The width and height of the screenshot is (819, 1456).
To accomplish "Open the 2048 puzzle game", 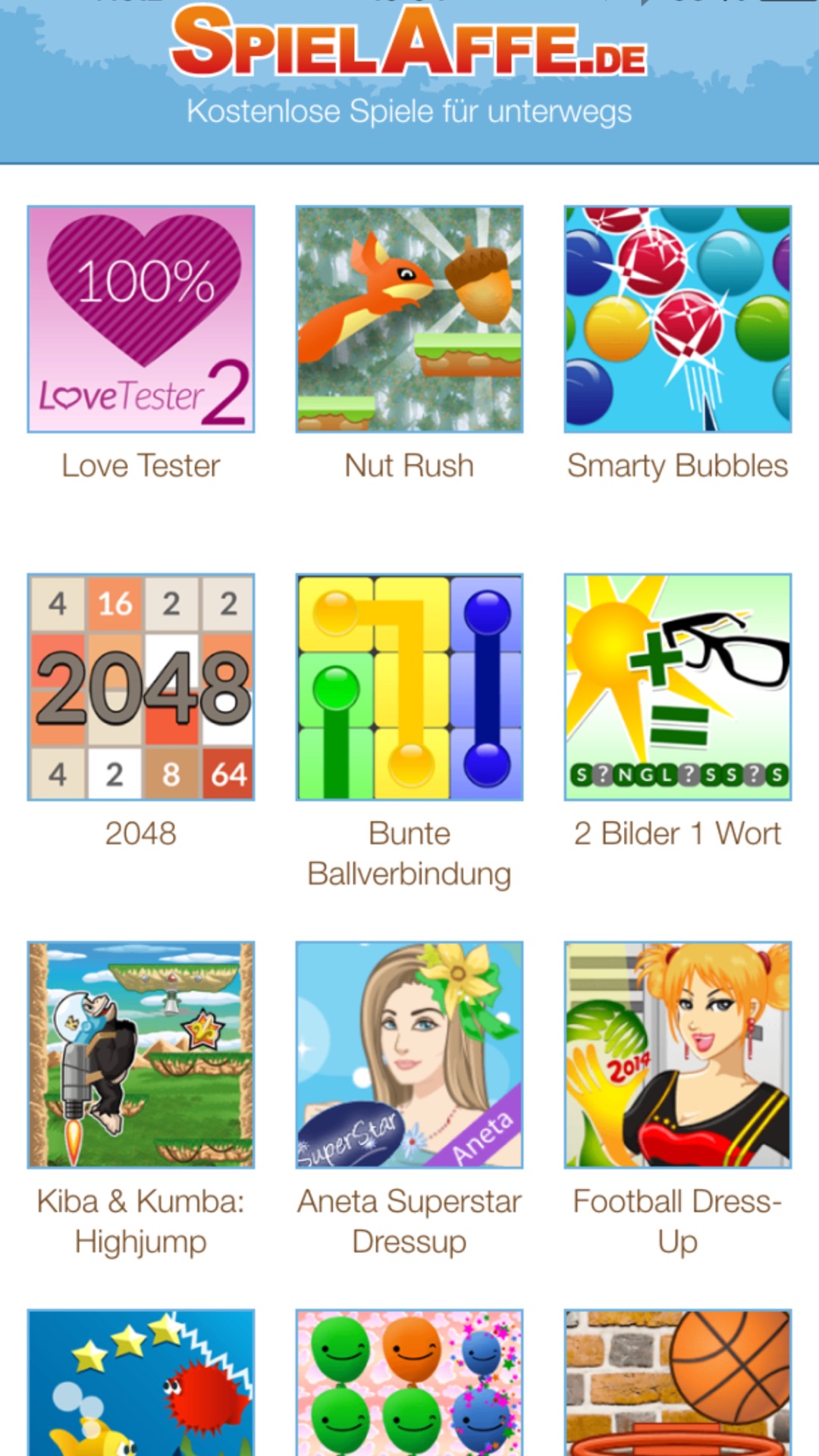I will click(x=141, y=687).
